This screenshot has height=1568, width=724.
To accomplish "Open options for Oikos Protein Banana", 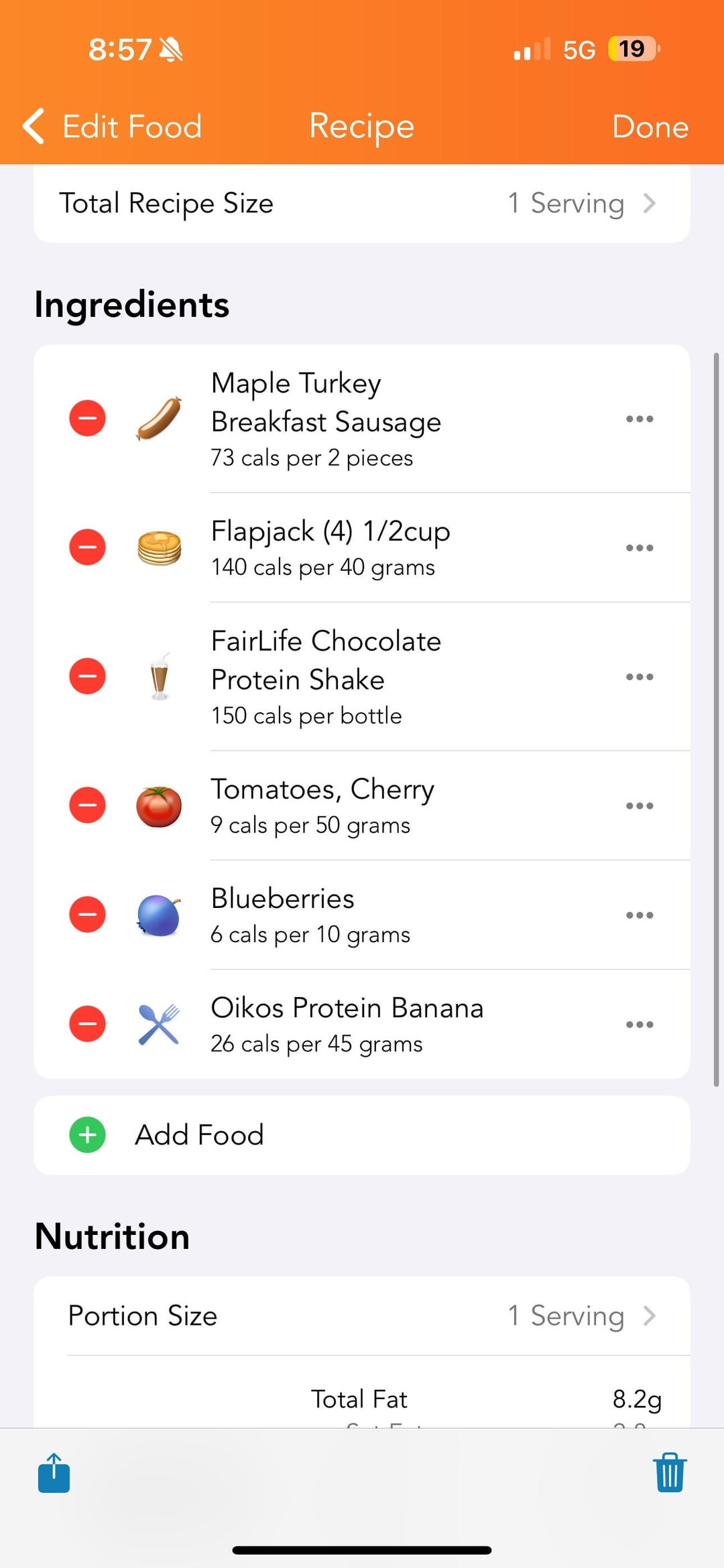I will coord(639,1024).
